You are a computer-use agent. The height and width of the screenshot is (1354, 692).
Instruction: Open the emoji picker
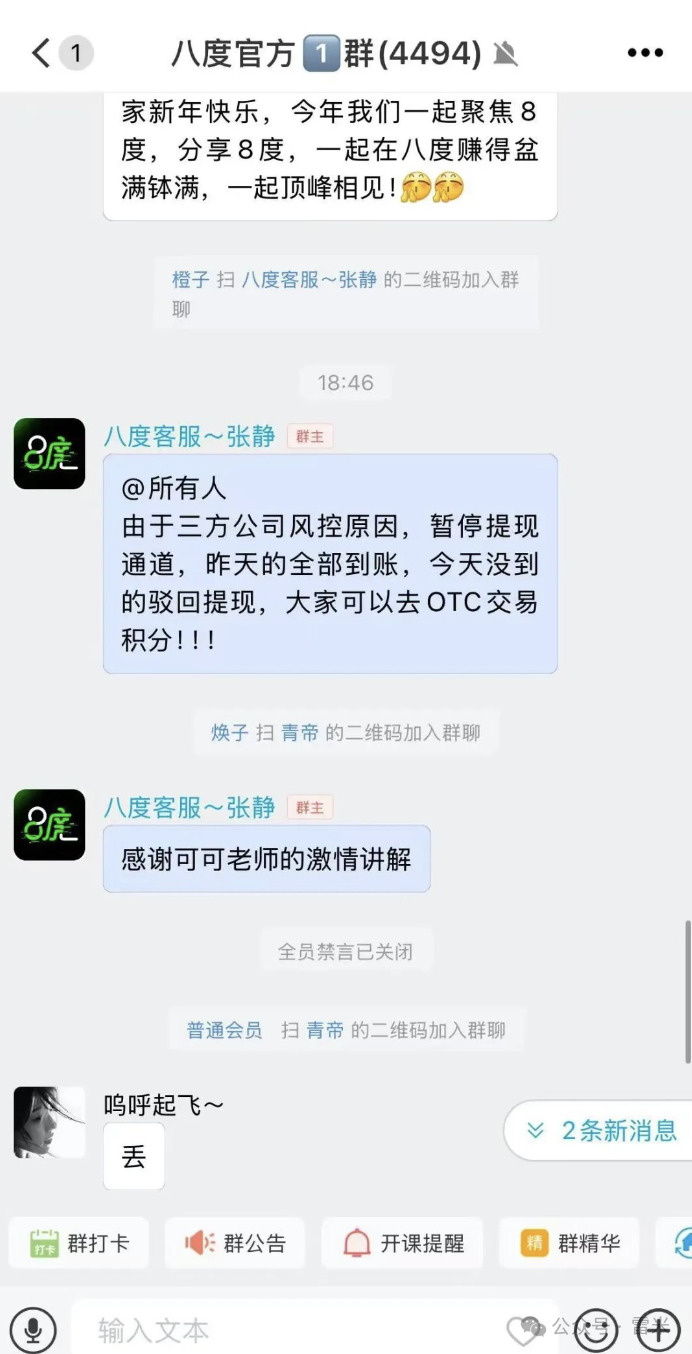[x=596, y=1330]
